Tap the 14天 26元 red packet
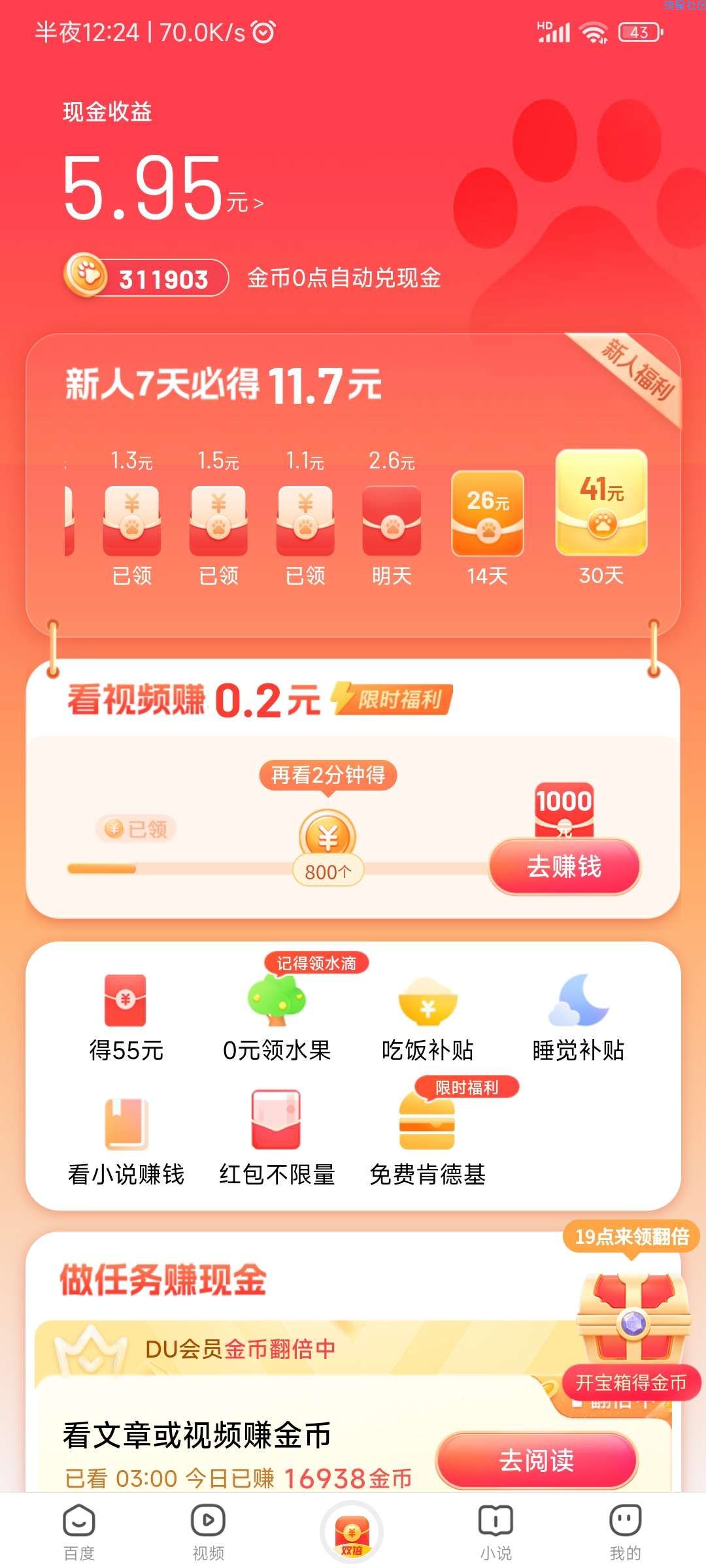Image resolution: width=706 pixels, height=1568 pixels. (x=488, y=514)
